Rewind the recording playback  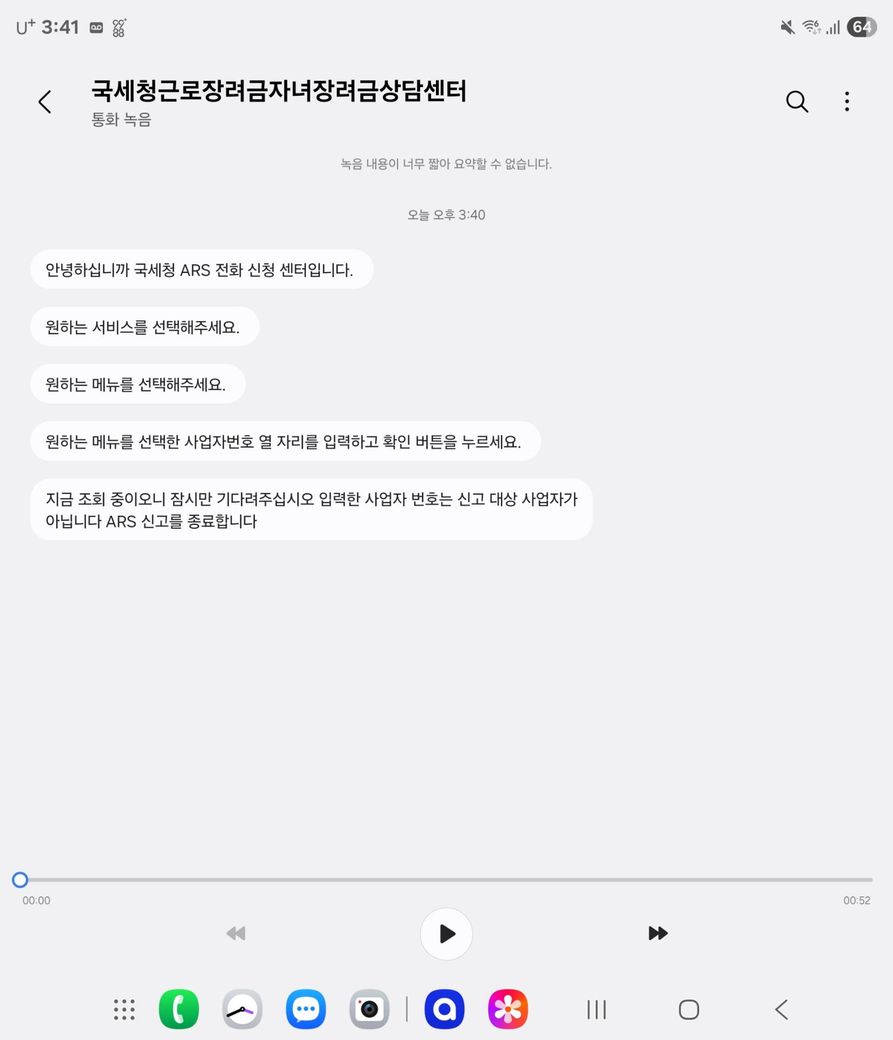[236, 934]
